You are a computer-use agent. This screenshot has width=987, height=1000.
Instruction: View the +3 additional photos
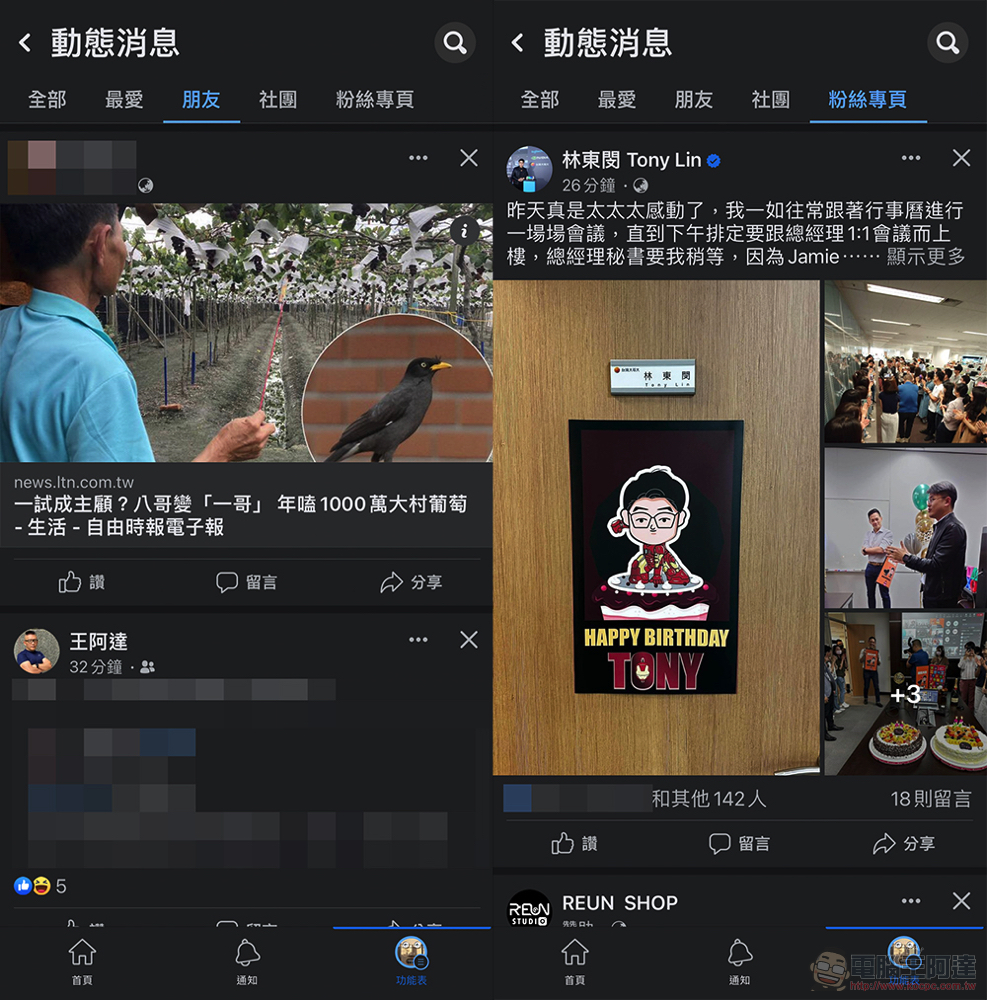[905, 694]
